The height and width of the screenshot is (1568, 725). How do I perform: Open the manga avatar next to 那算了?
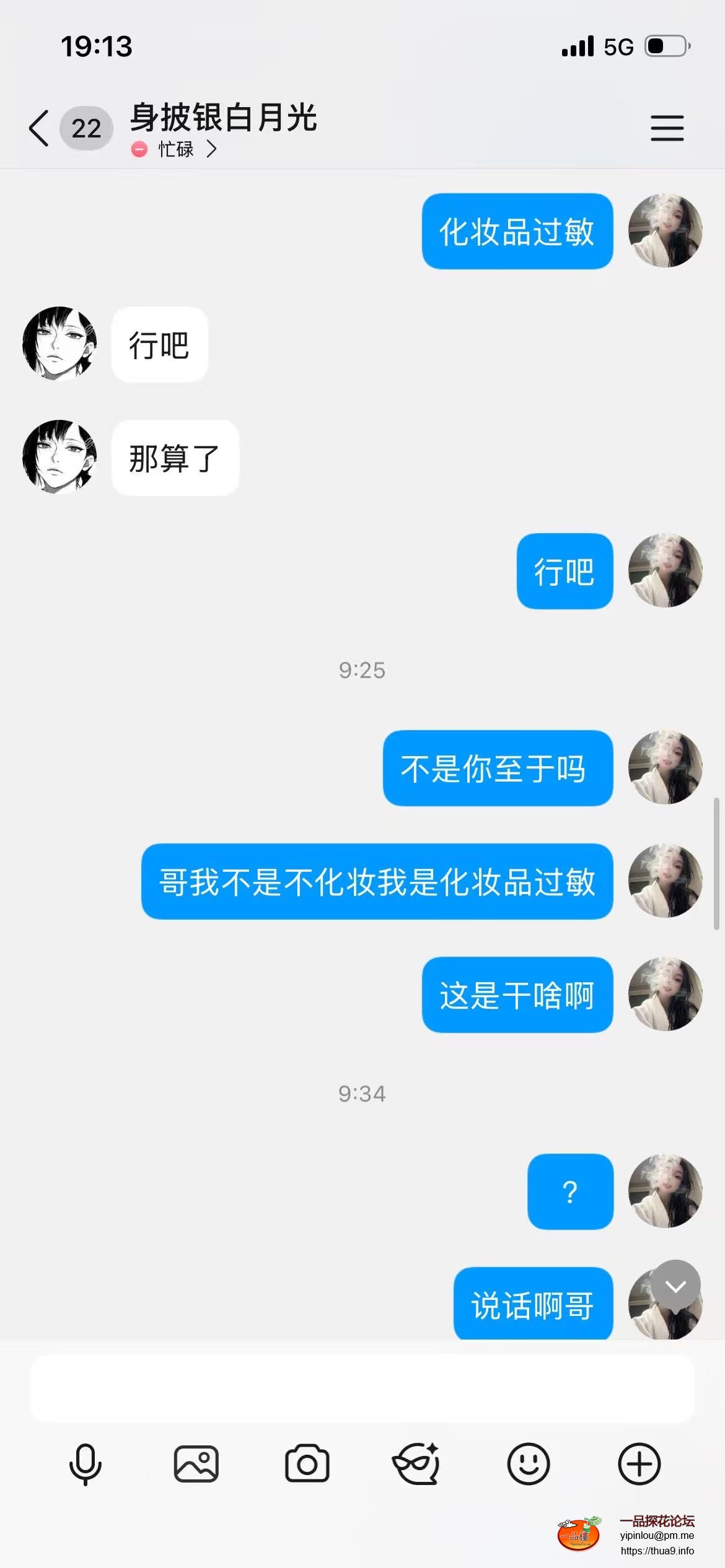coord(59,457)
